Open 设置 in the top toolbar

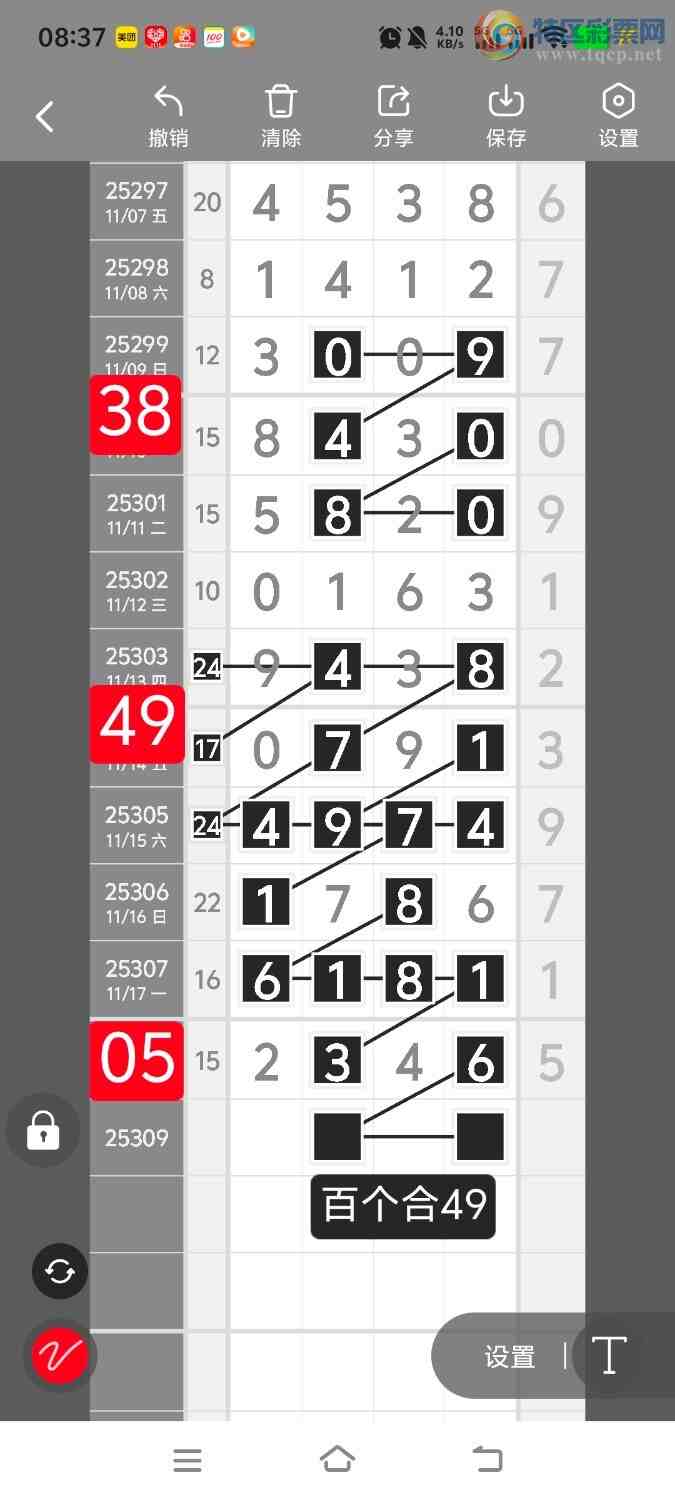click(618, 117)
